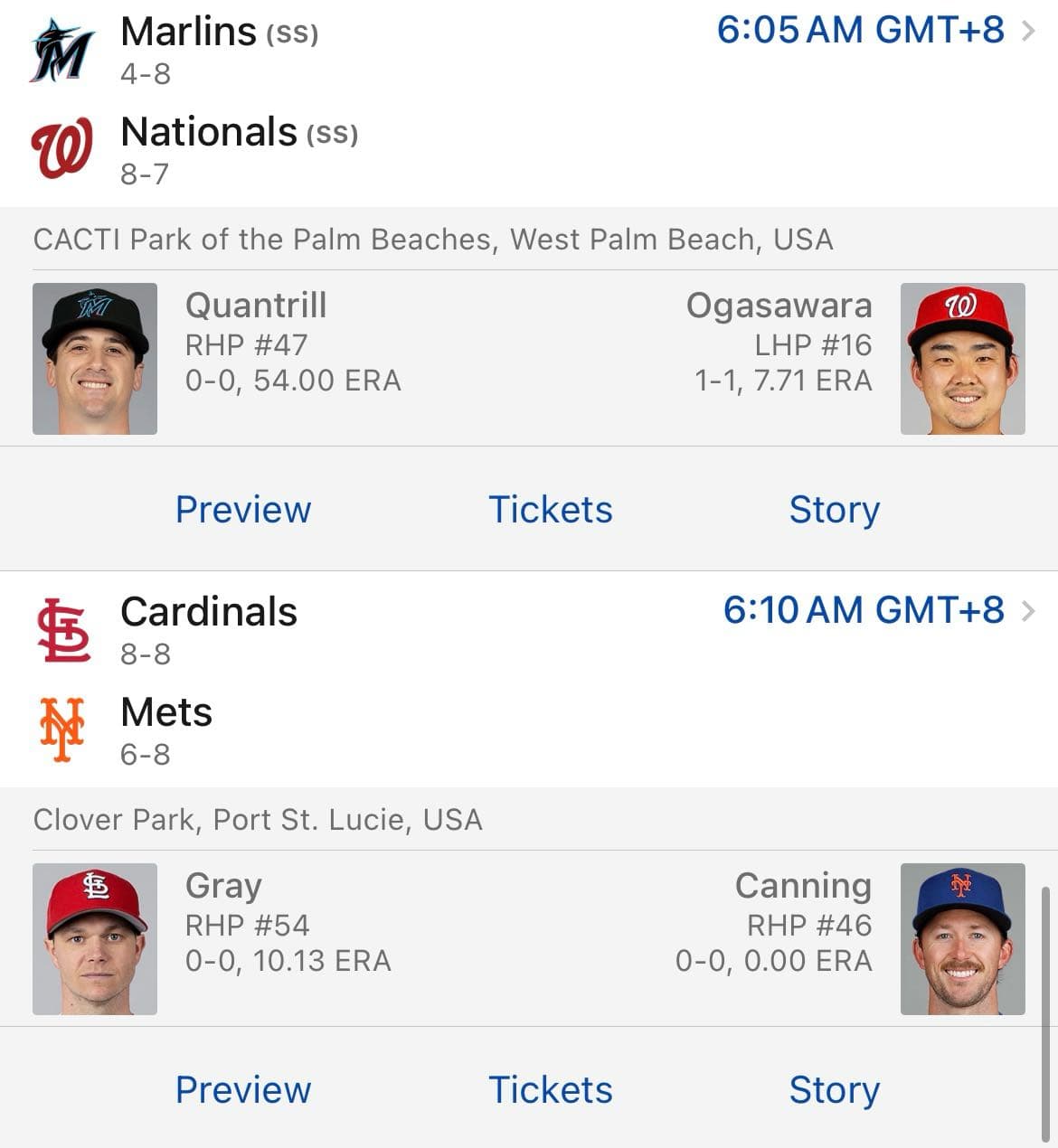This screenshot has height=1148, width=1058.
Task: Click the Mets team name
Action: 166,713
